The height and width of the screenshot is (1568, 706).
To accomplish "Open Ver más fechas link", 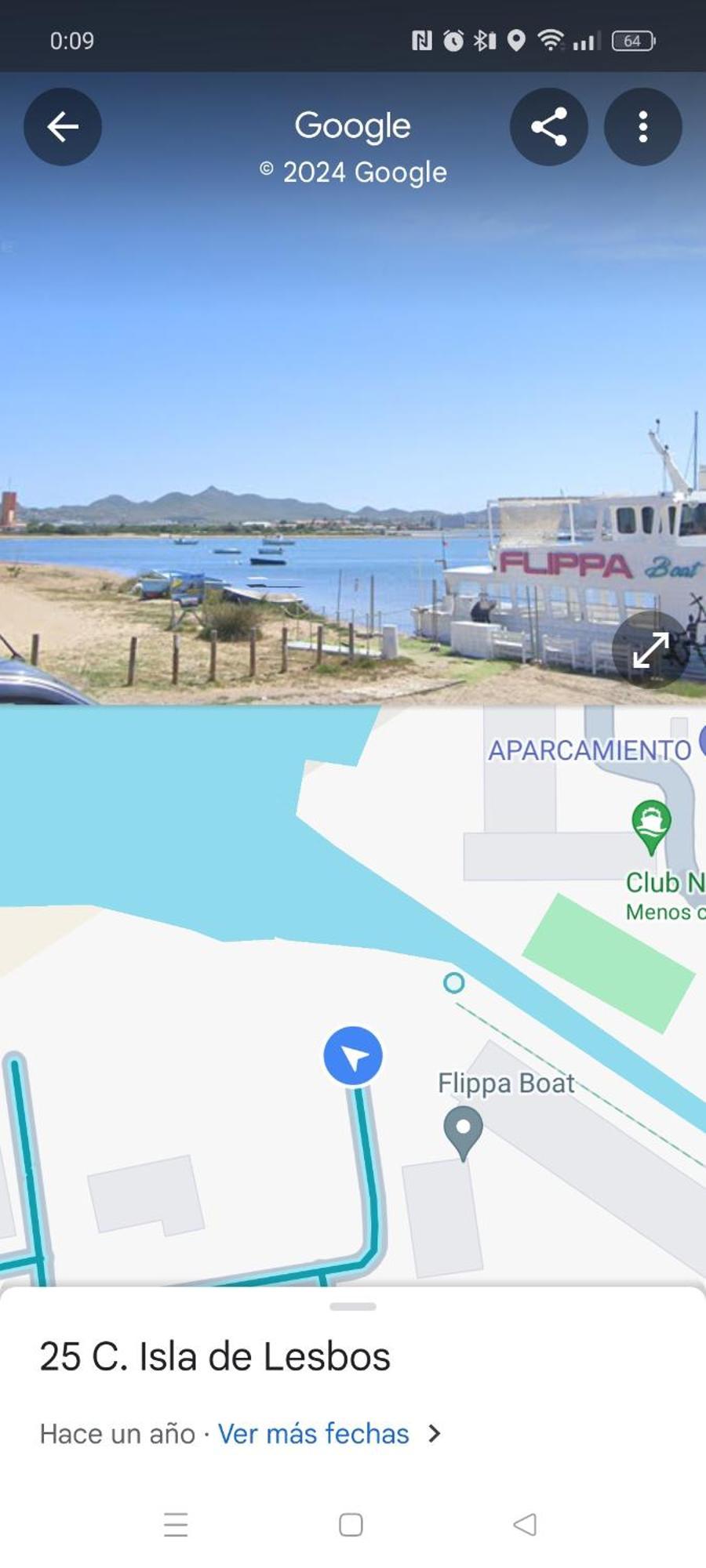I will [314, 1434].
